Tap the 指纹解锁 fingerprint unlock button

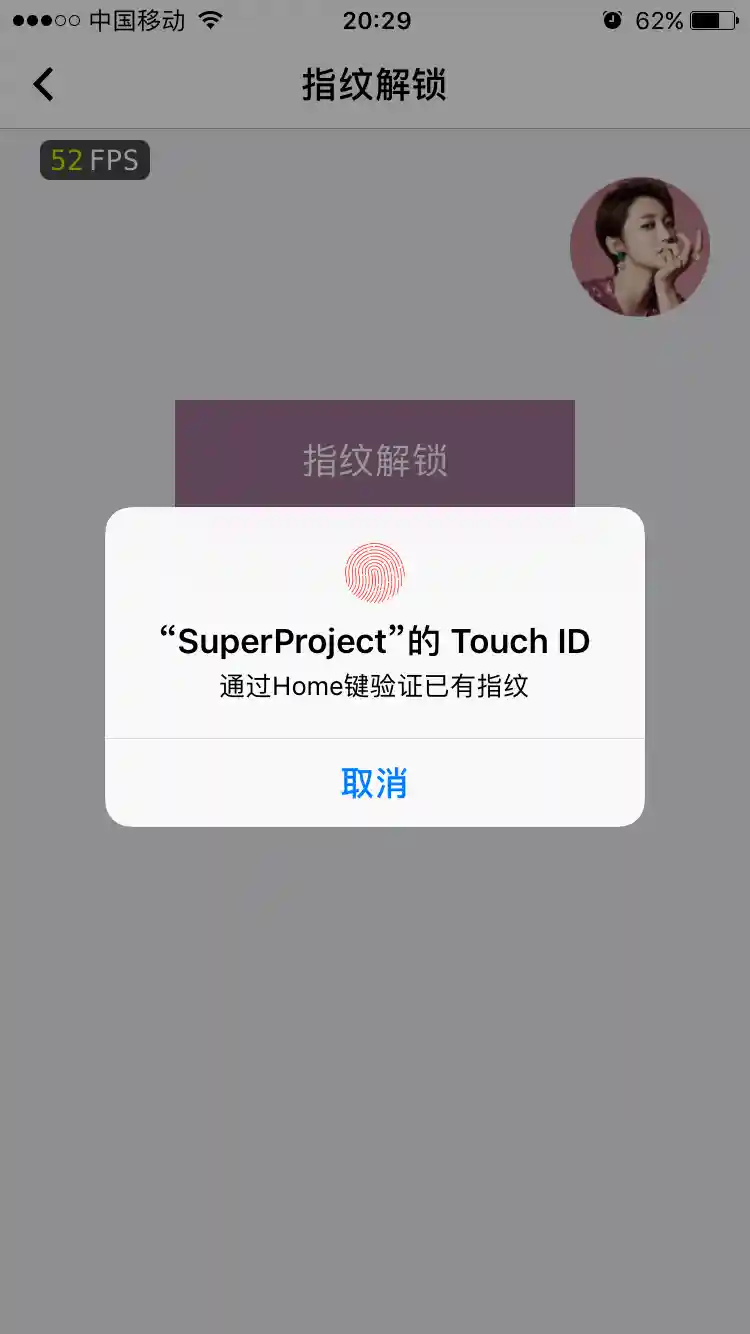point(374,455)
